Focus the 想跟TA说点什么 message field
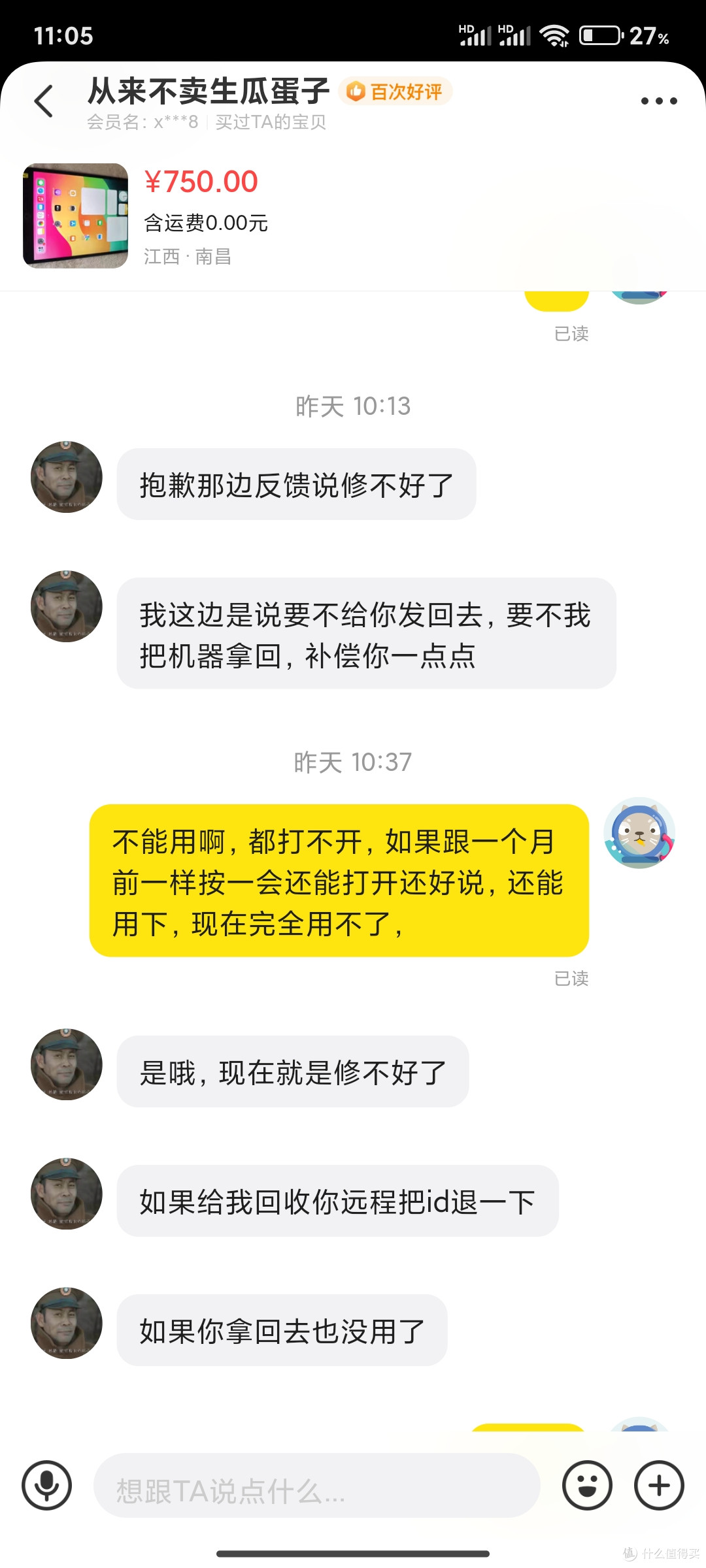706x1568 pixels. click(x=317, y=1486)
